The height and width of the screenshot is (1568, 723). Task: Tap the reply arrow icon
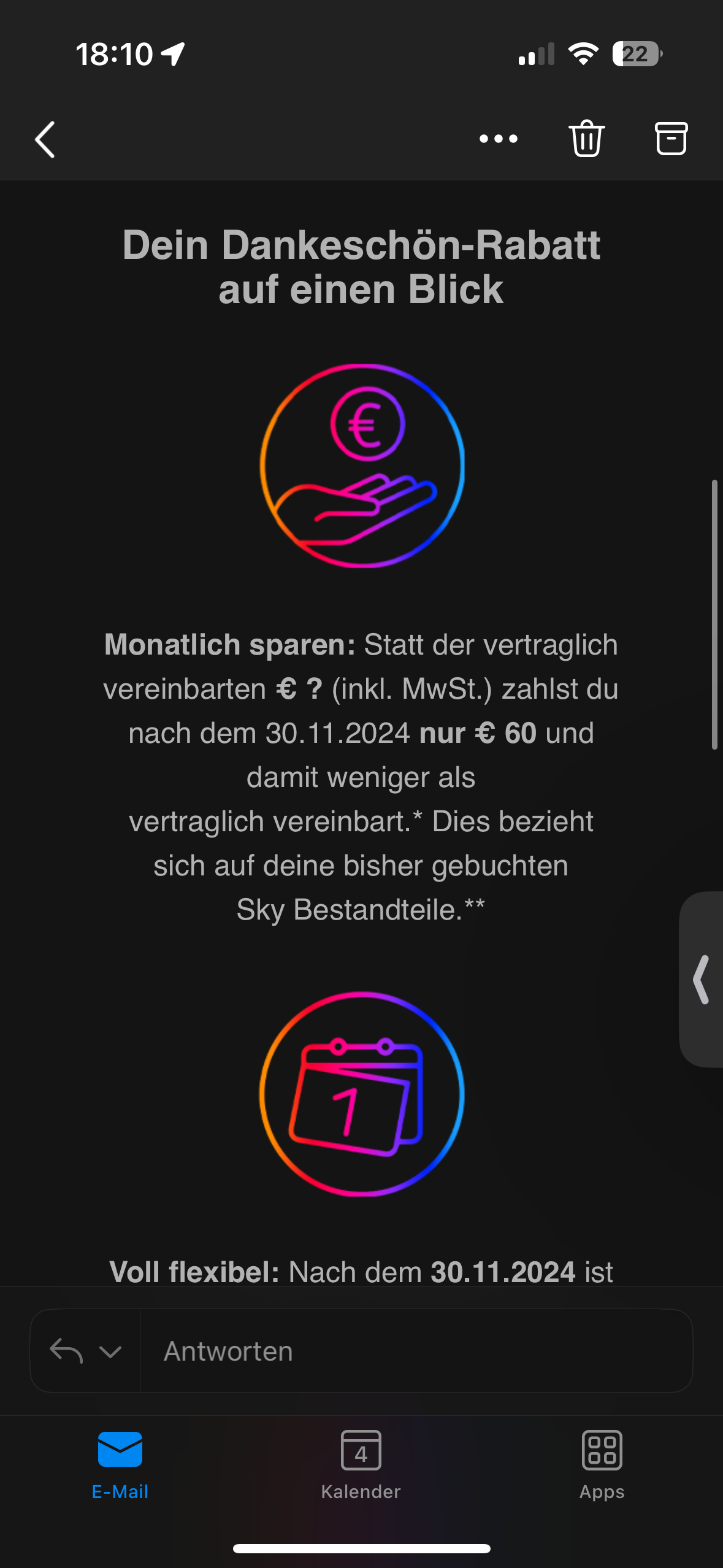[x=67, y=1350]
